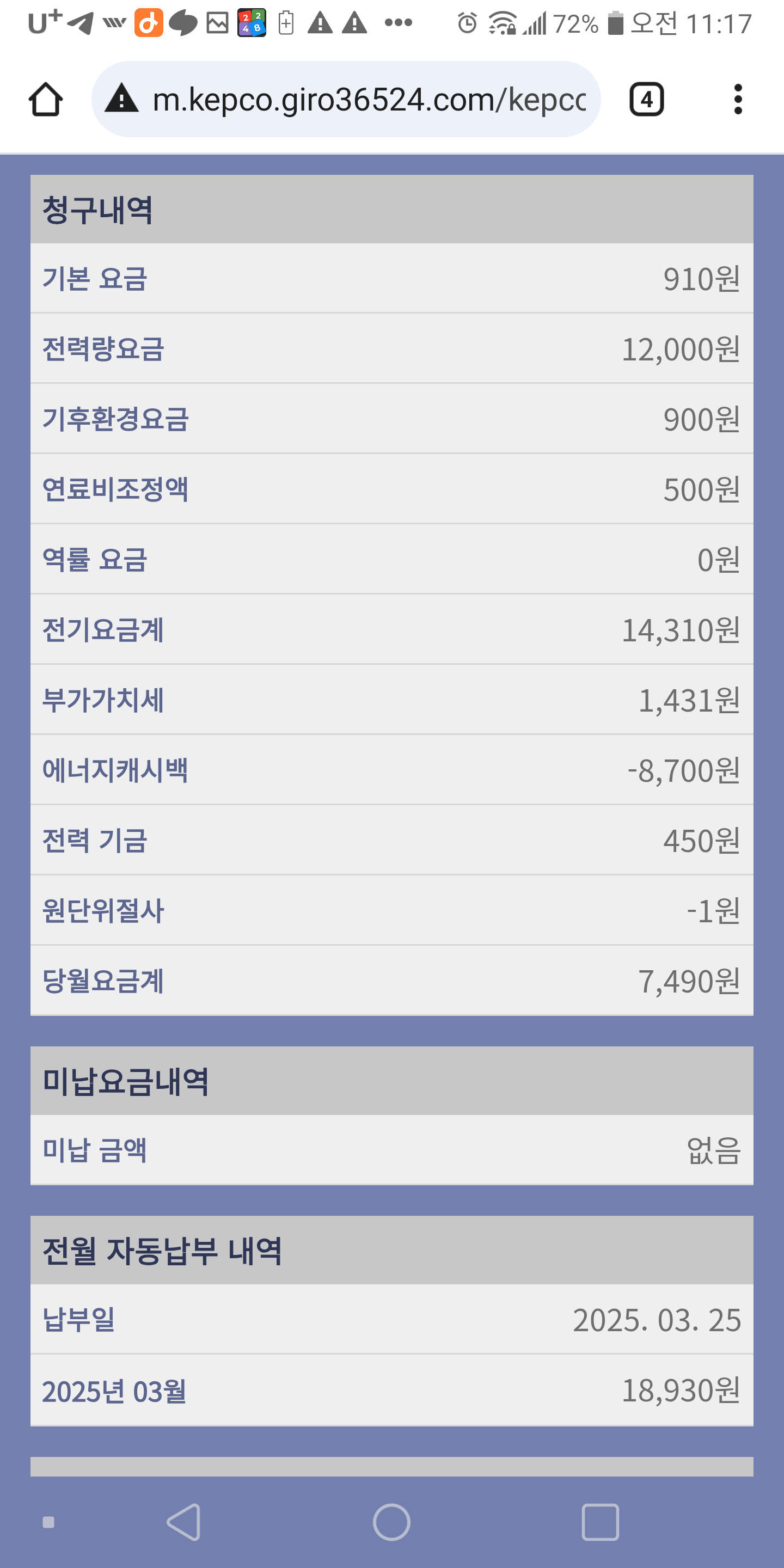This screenshot has height=1568, width=784.
Task: Open the browser overflow menu
Action: coord(738,99)
